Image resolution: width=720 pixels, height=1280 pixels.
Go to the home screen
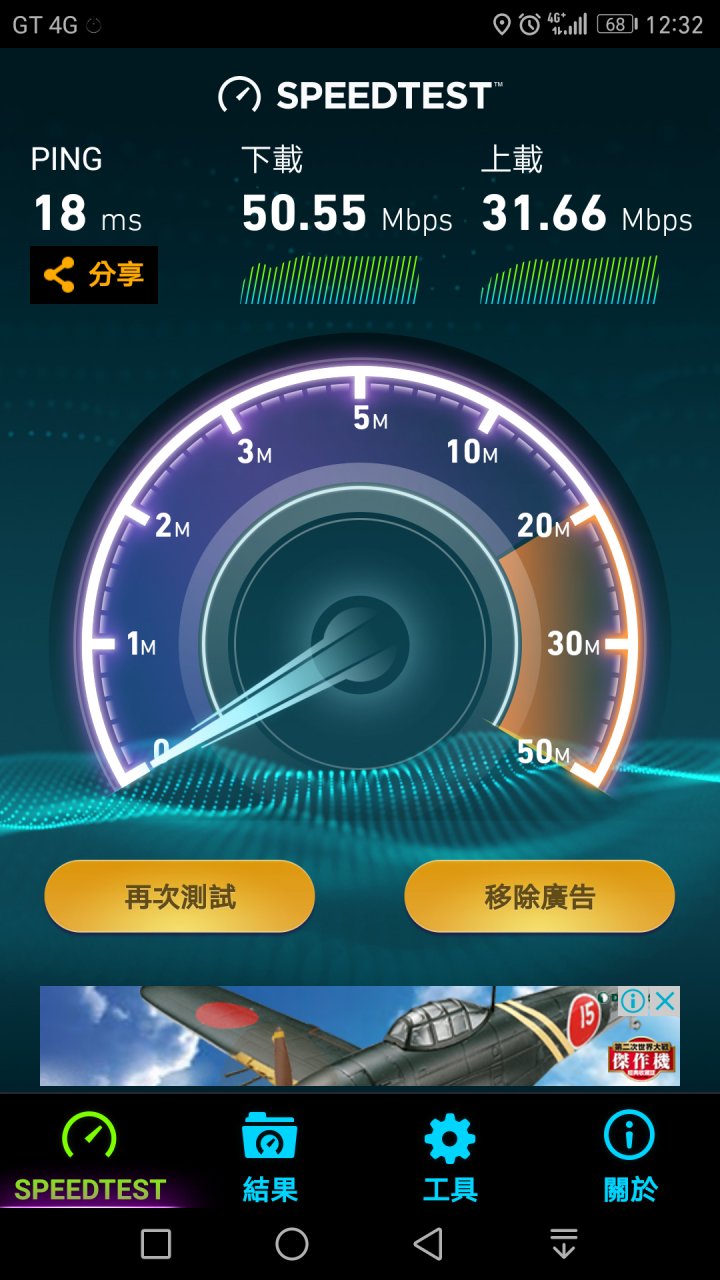pos(292,1244)
